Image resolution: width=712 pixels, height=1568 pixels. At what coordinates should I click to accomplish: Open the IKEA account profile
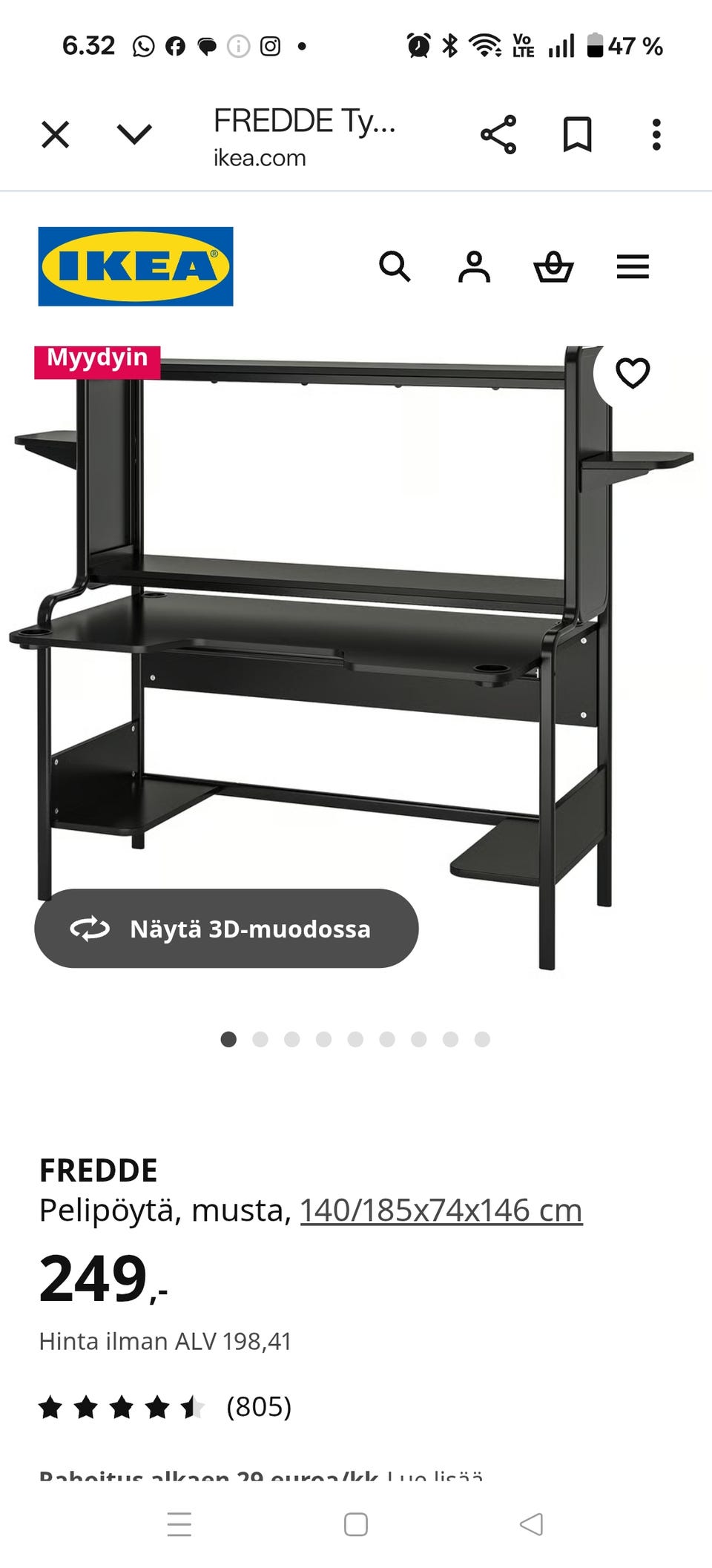click(x=474, y=266)
